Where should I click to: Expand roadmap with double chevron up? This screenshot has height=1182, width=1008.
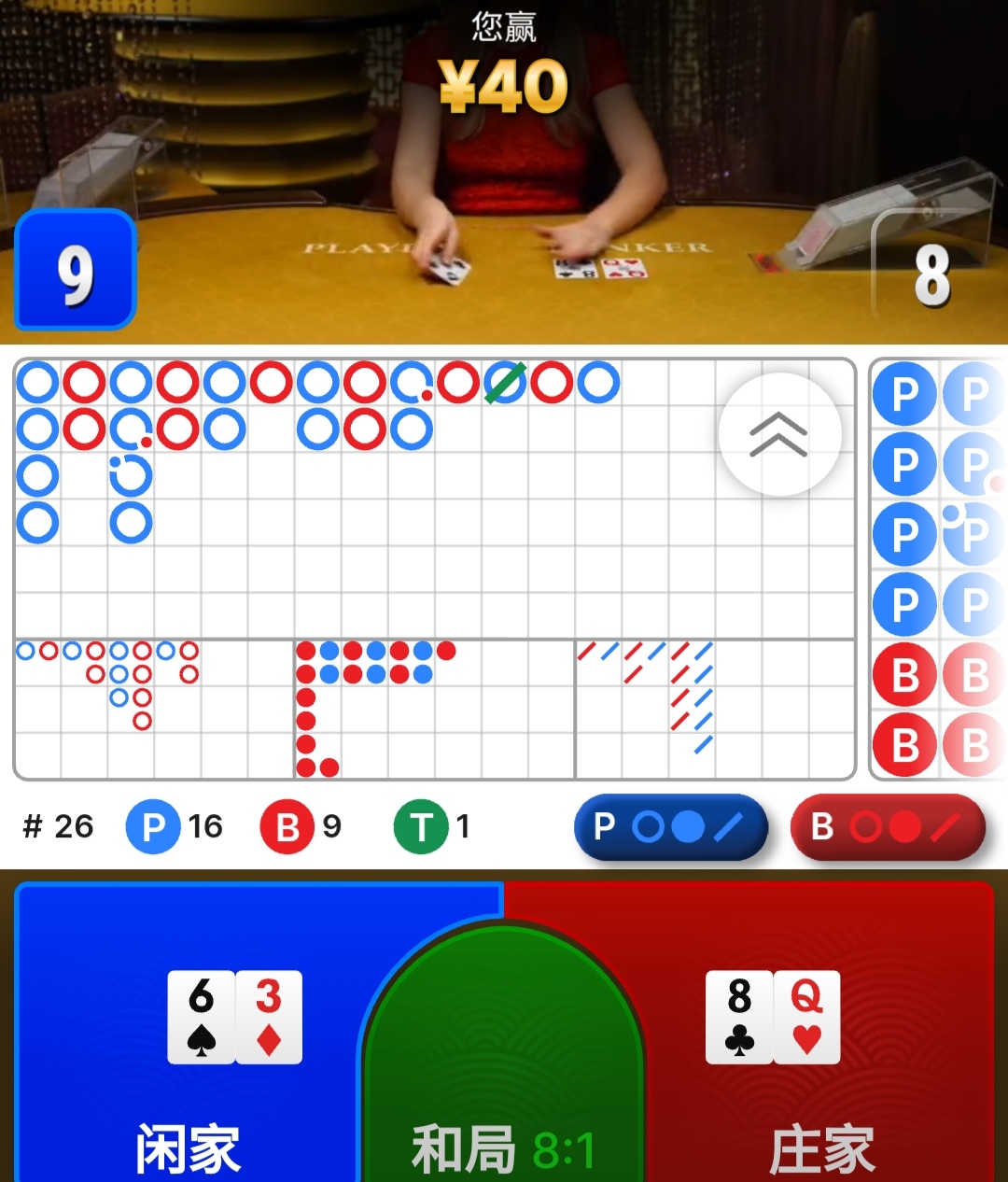(779, 434)
